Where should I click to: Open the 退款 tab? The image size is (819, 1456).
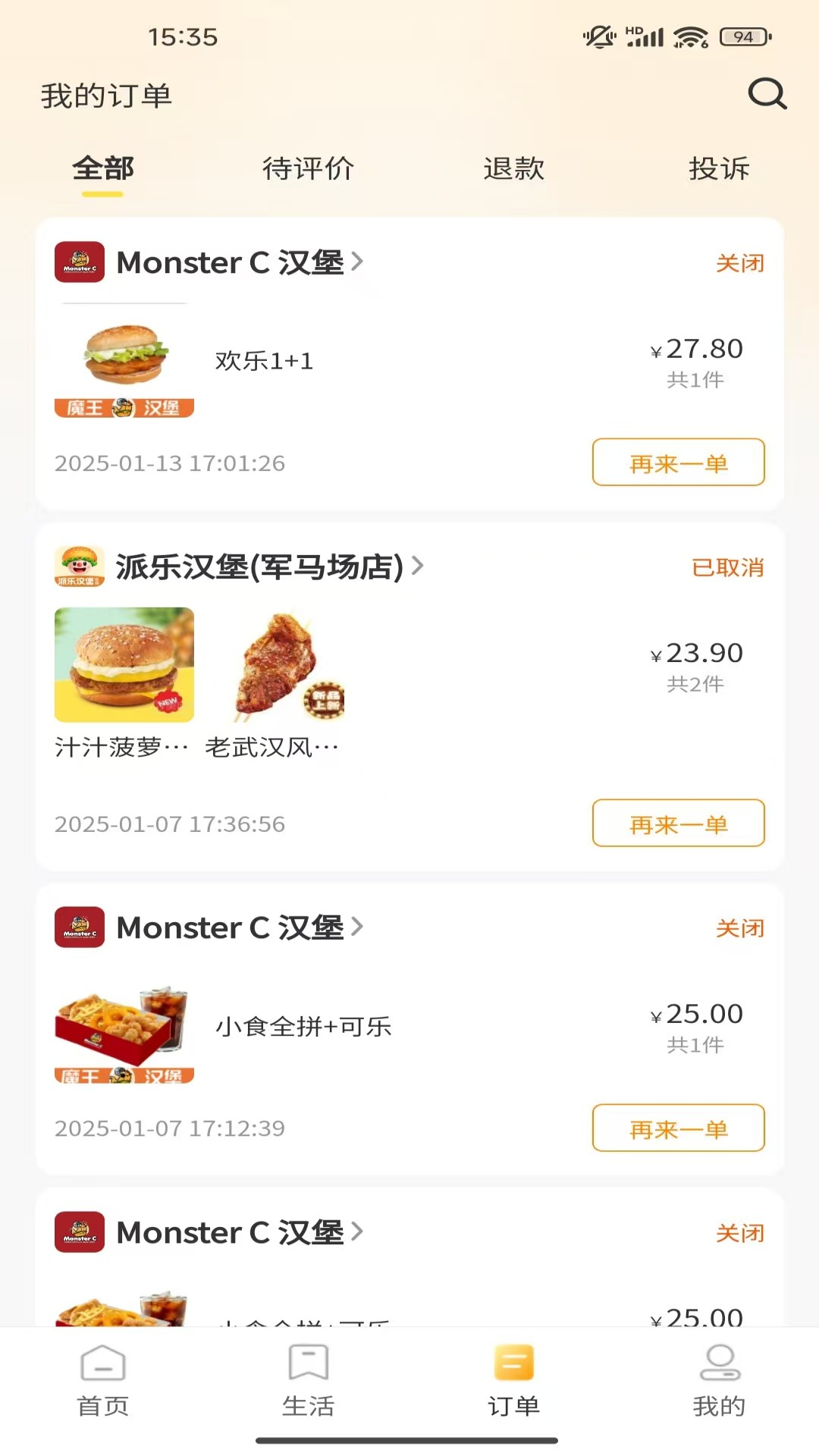point(514,168)
